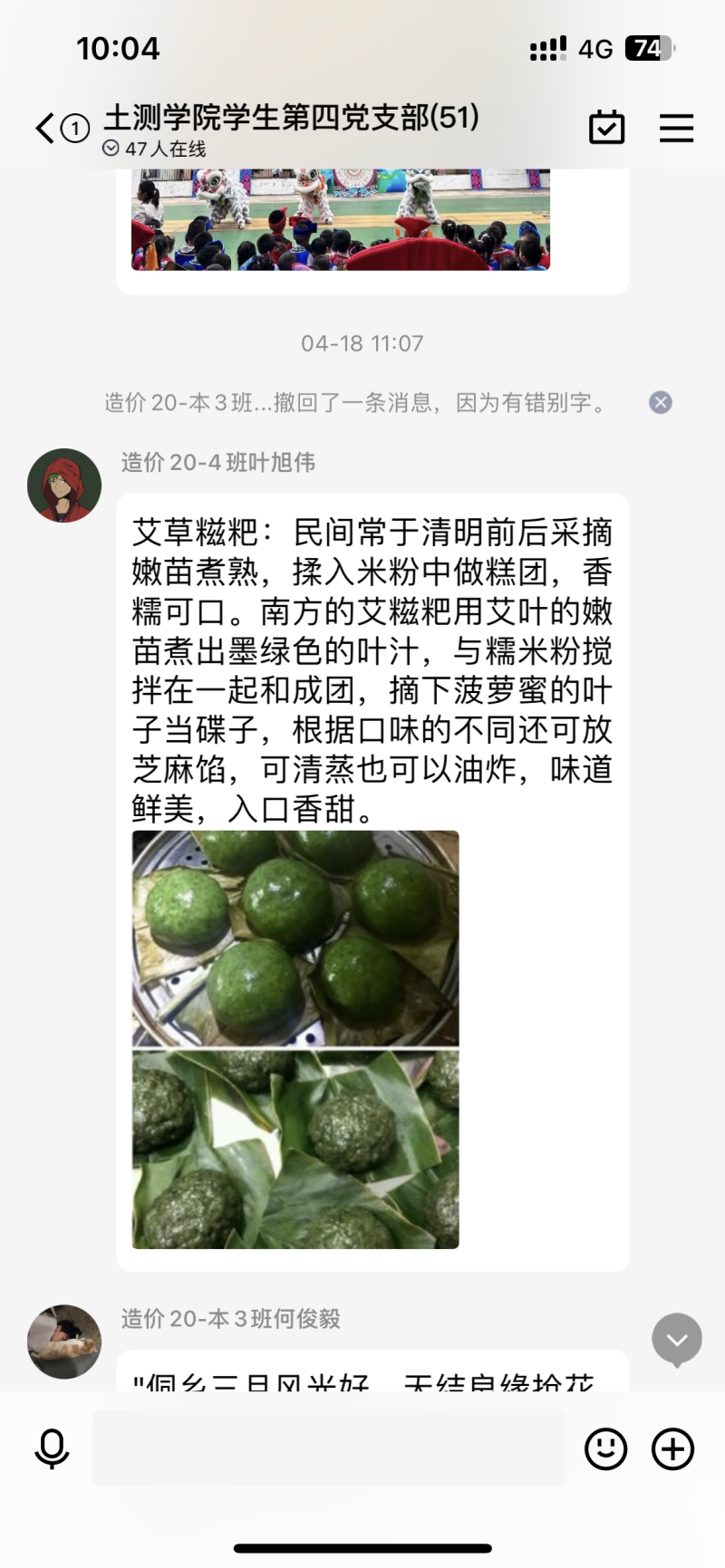Focus the message text field
Image resolution: width=725 pixels, height=1568 pixels.
click(328, 1448)
